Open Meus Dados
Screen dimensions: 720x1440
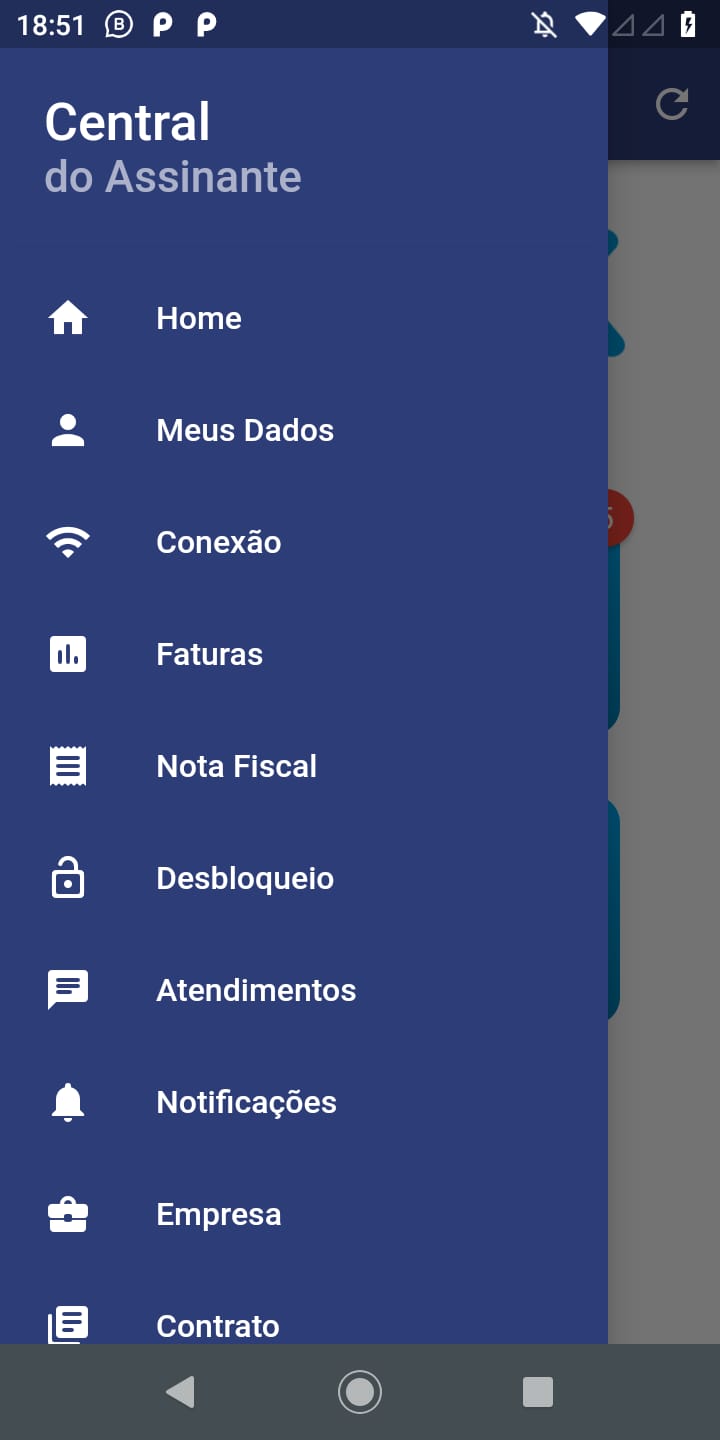[x=304, y=430]
